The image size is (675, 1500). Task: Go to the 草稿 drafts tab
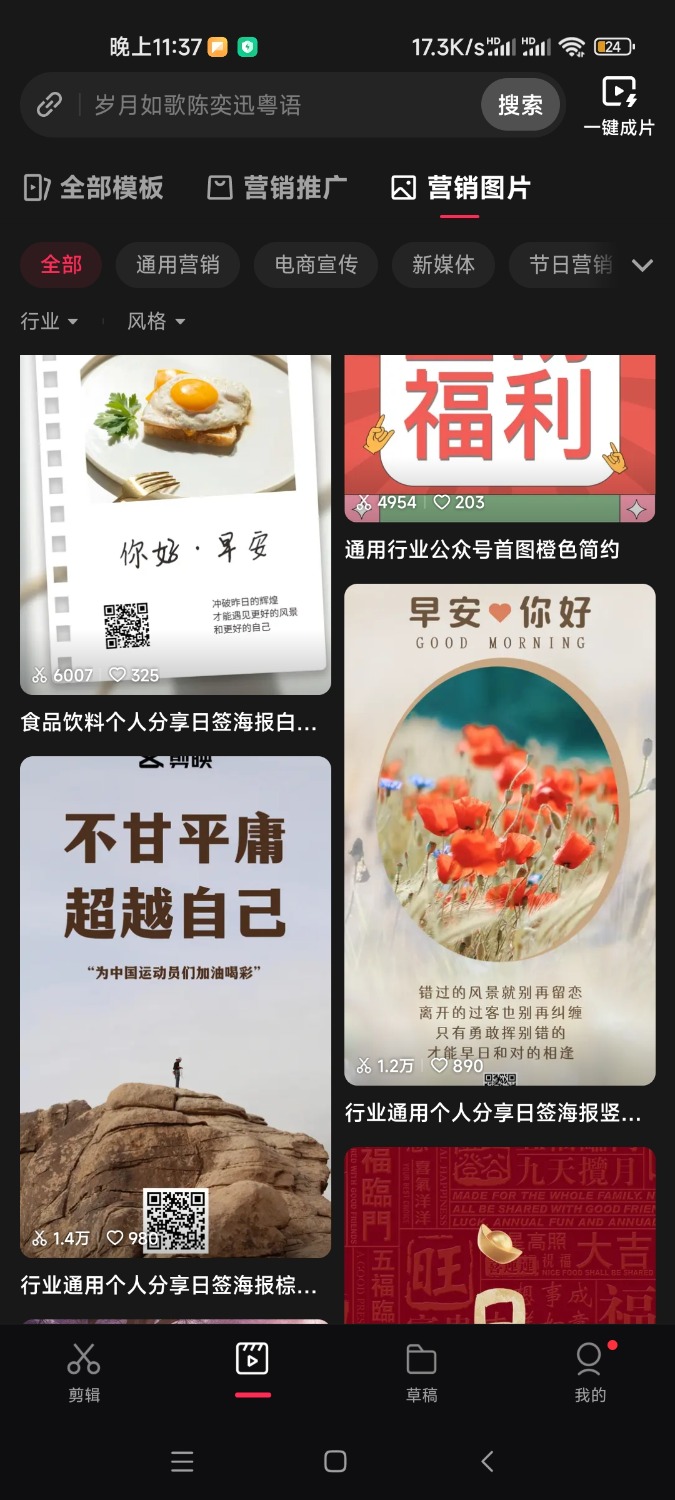point(421,1372)
